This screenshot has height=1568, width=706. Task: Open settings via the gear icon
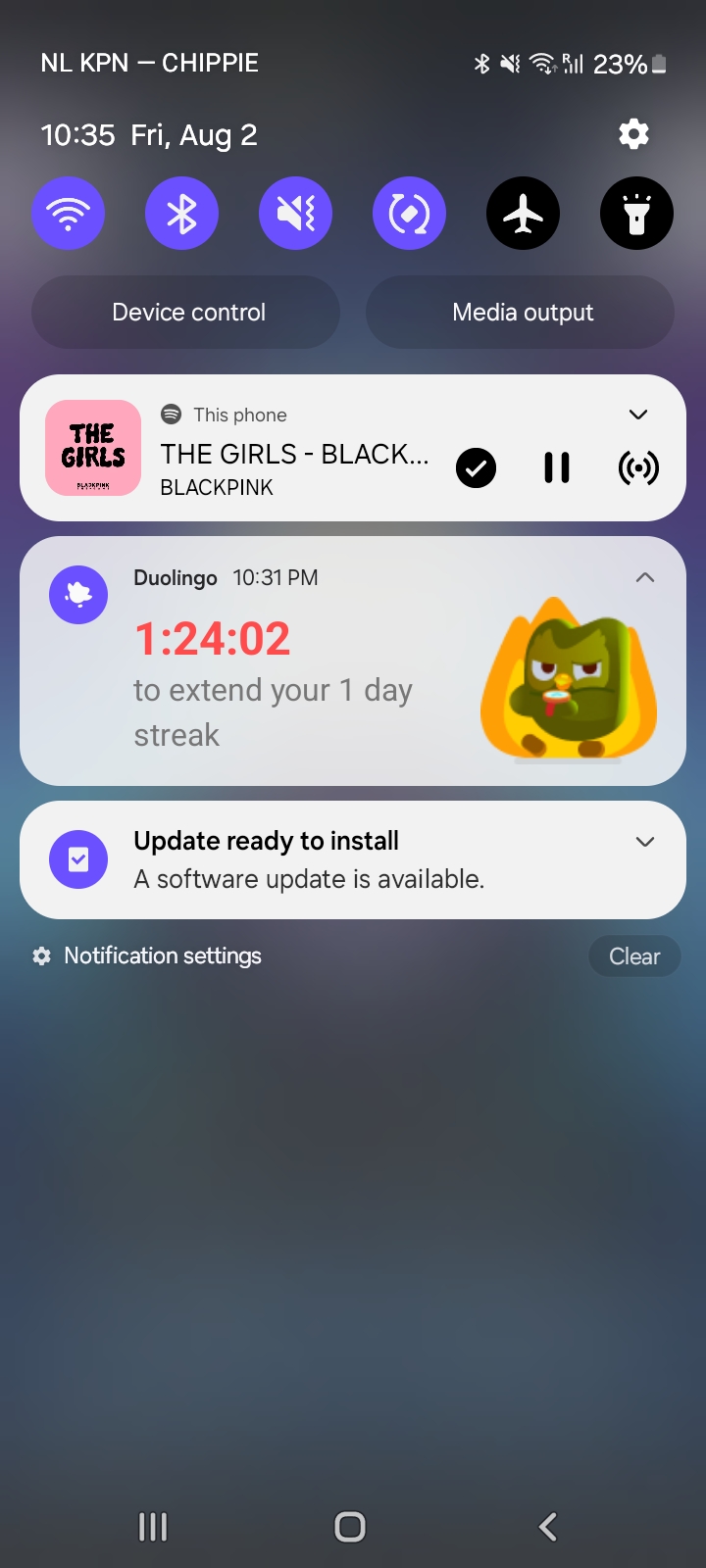tap(633, 134)
